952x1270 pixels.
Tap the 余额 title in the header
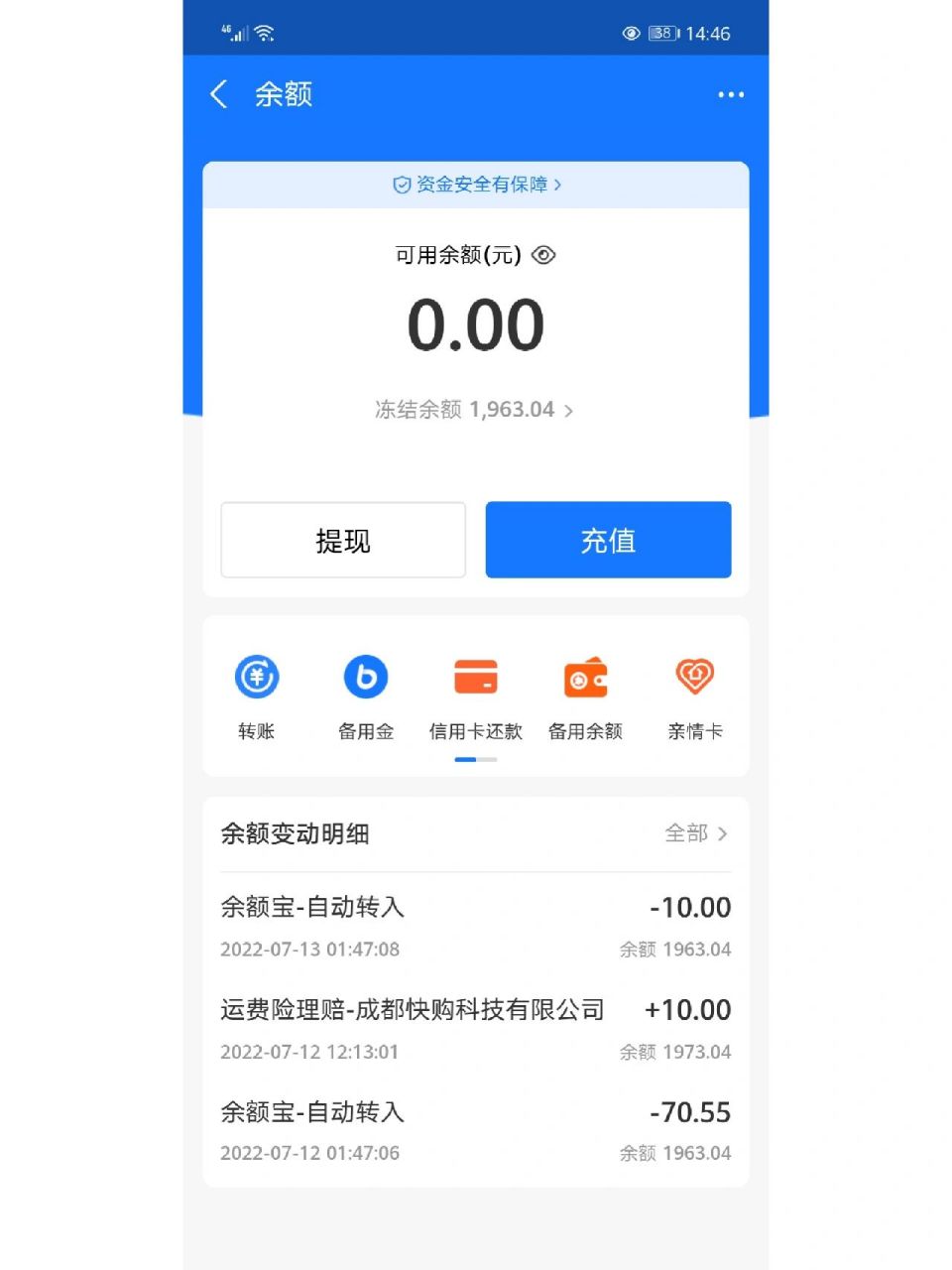pyautogui.click(x=287, y=93)
